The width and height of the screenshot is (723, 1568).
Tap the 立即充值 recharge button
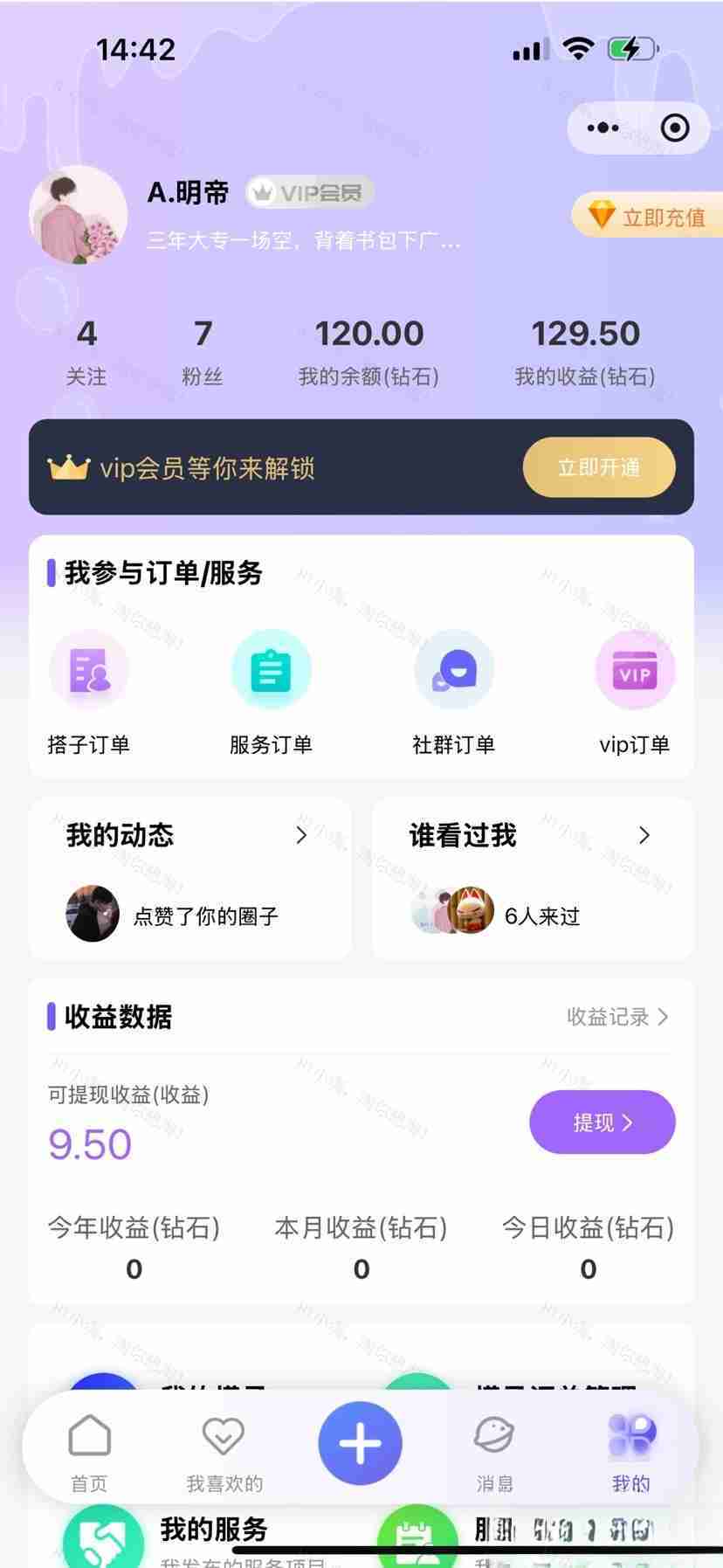tap(650, 217)
